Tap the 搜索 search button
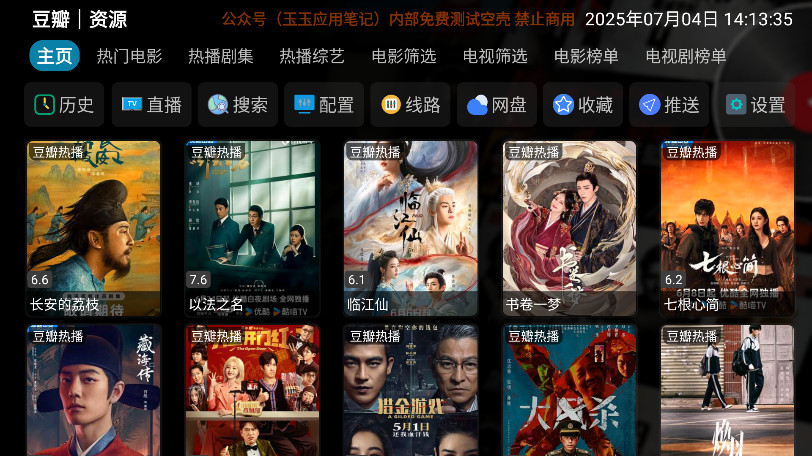Viewport: 812px width, 456px height. tap(238, 105)
